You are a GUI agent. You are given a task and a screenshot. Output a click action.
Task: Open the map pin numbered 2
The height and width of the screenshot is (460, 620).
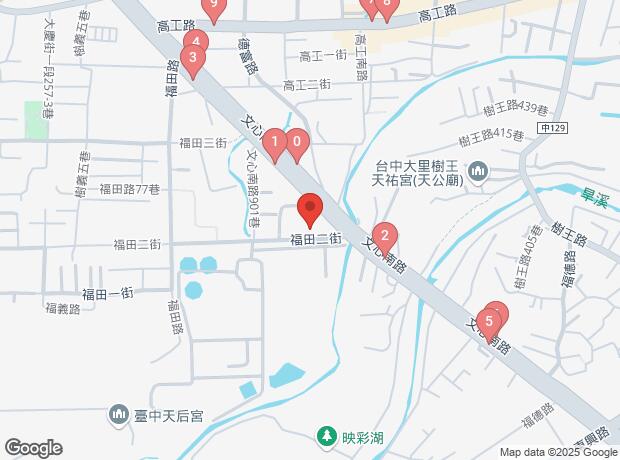click(385, 238)
